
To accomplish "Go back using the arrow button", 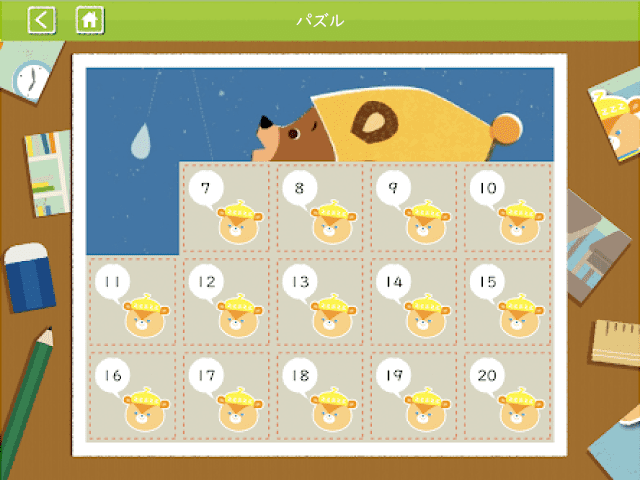I will pyautogui.click(x=42, y=19).
